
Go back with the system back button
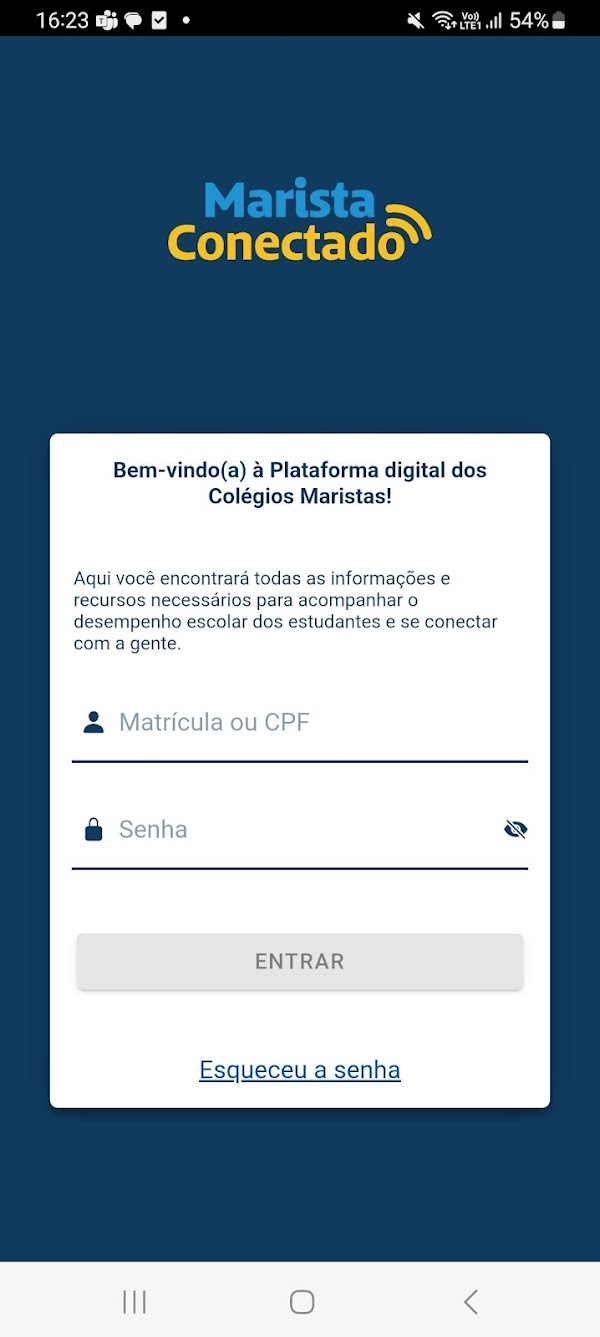click(x=471, y=1301)
